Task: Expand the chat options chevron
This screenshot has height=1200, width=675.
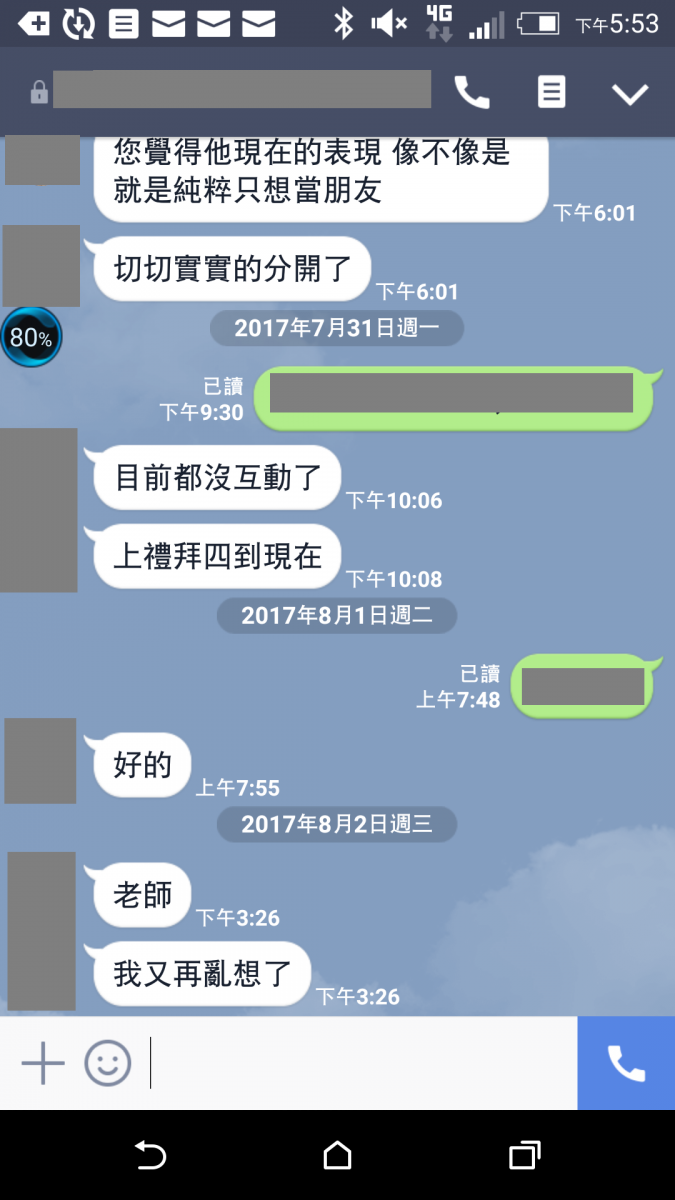Action: pyautogui.click(x=630, y=94)
